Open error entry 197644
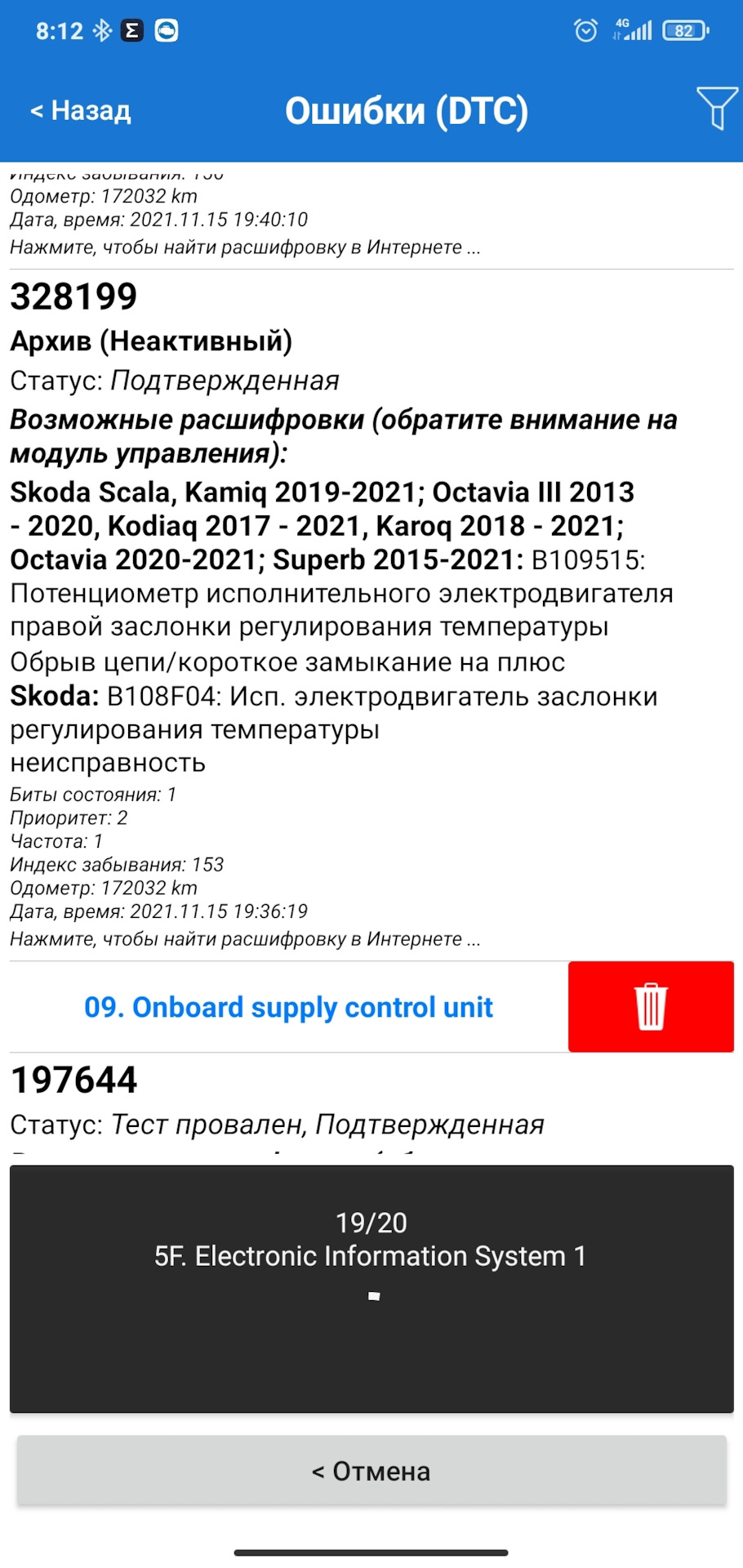This screenshot has width=743, height=1568. pyautogui.click(x=73, y=1080)
